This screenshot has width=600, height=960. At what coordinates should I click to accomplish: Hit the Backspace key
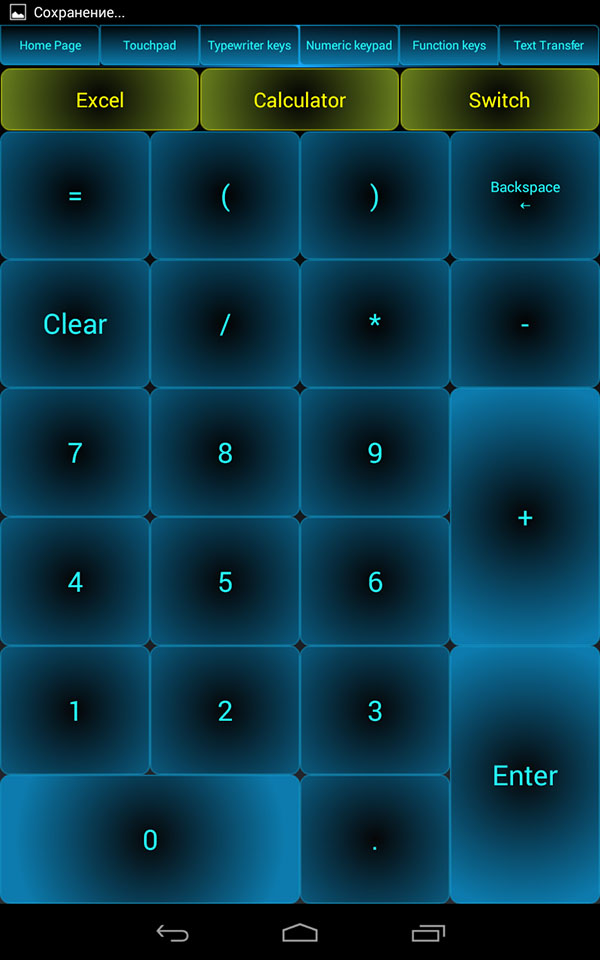tap(525, 195)
